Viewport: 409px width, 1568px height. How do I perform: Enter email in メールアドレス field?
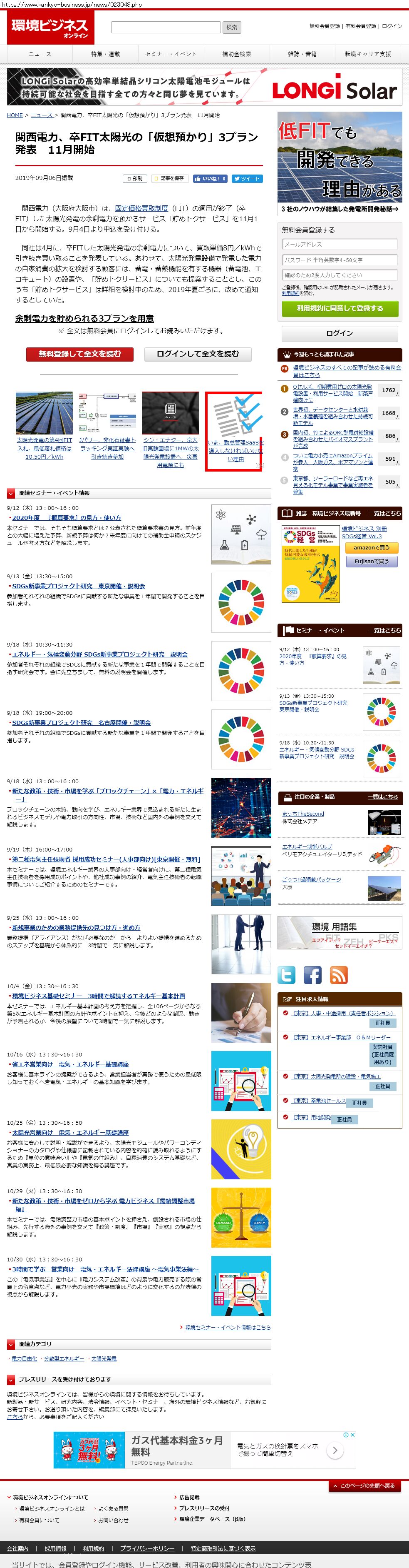339,244
